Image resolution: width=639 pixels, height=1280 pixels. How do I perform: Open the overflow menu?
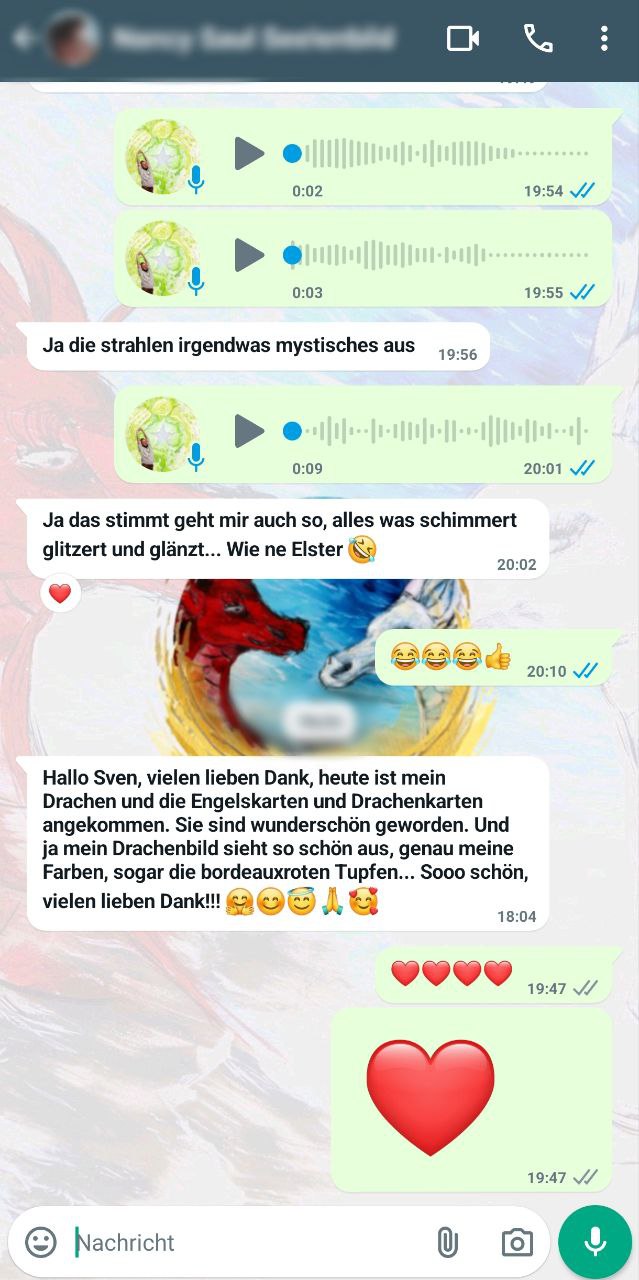coord(604,39)
